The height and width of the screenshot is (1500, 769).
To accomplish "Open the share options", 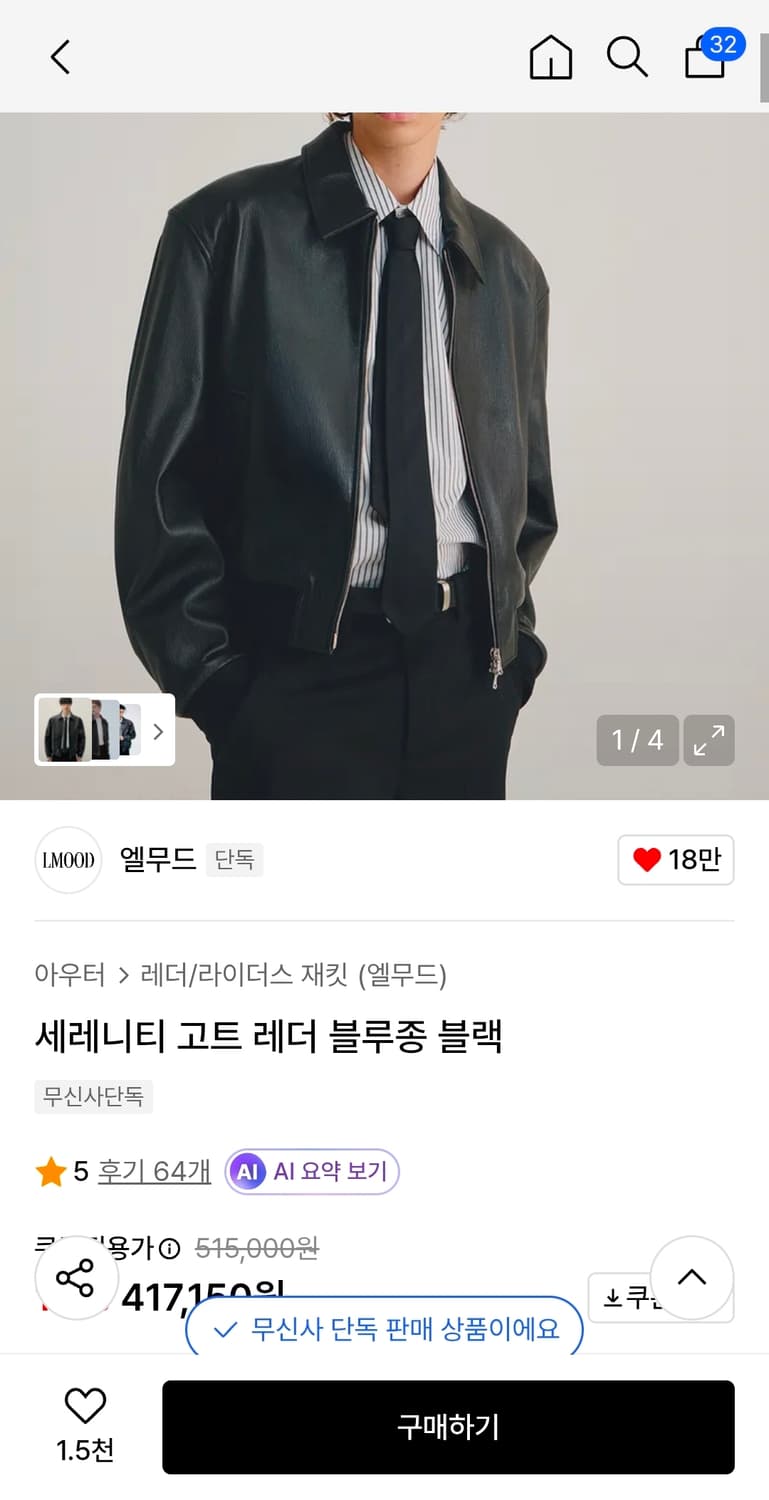I will click(x=76, y=1277).
